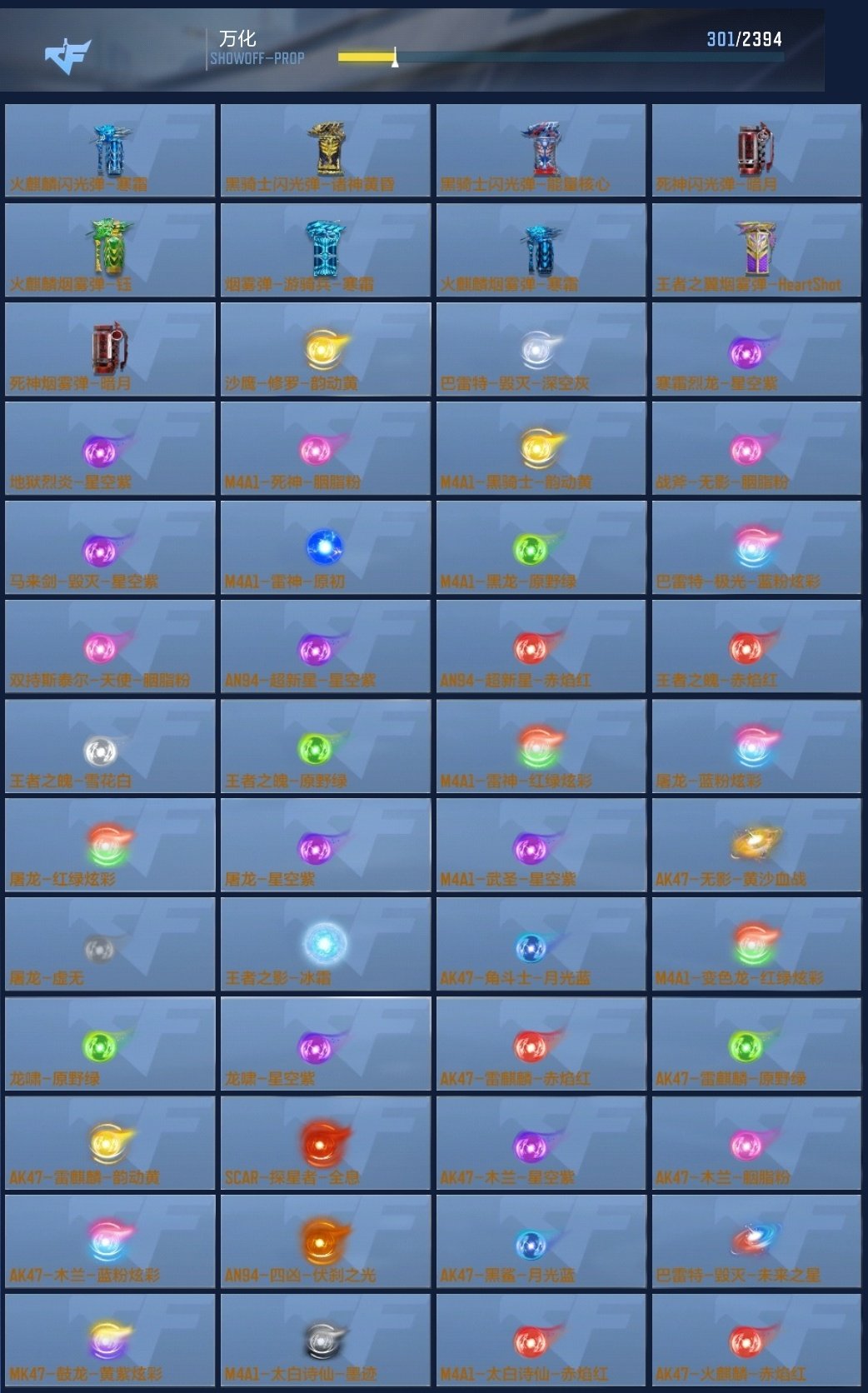Select the 黑骑士闪光弹-诸神黄昏 tile

325,151
